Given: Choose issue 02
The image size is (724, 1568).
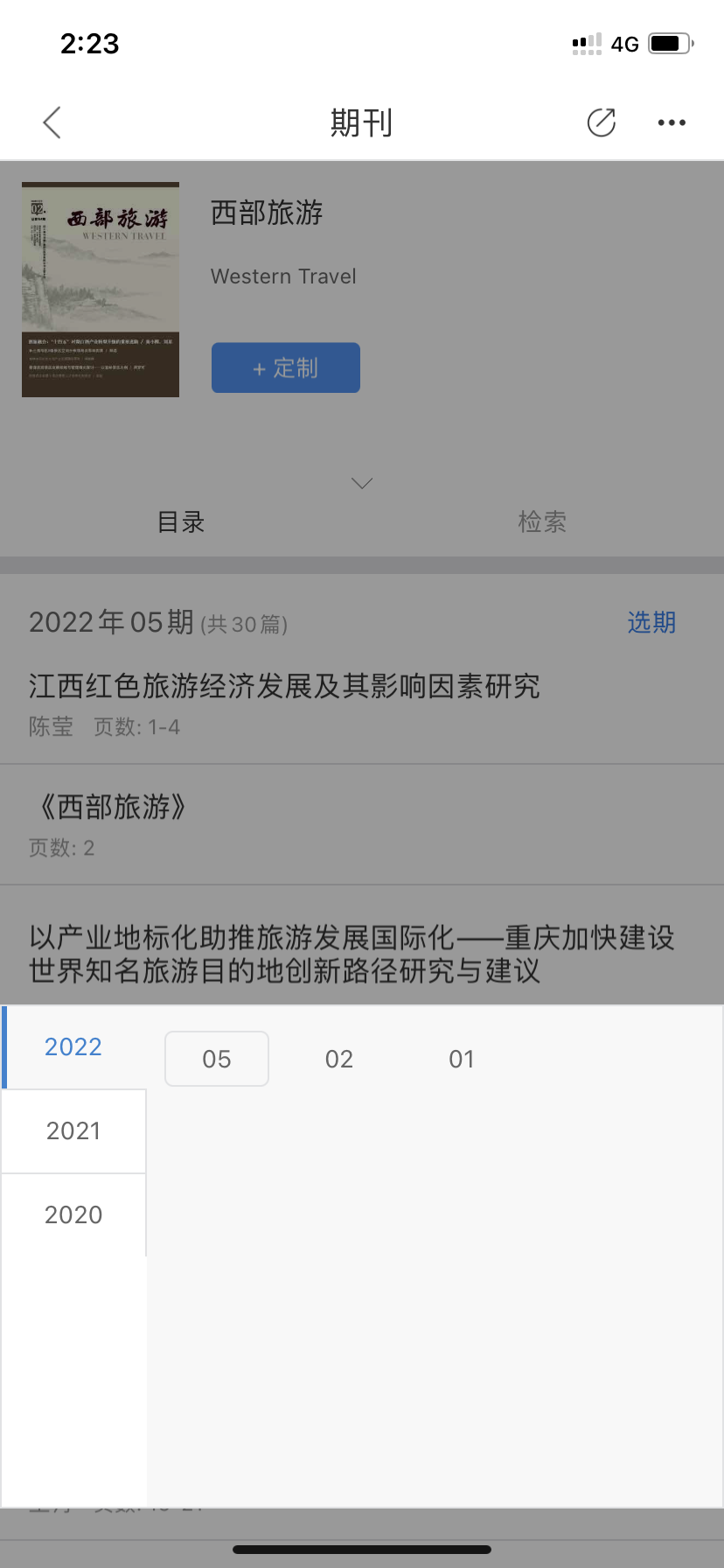Looking at the screenshot, I should [x=339, y=1059].
